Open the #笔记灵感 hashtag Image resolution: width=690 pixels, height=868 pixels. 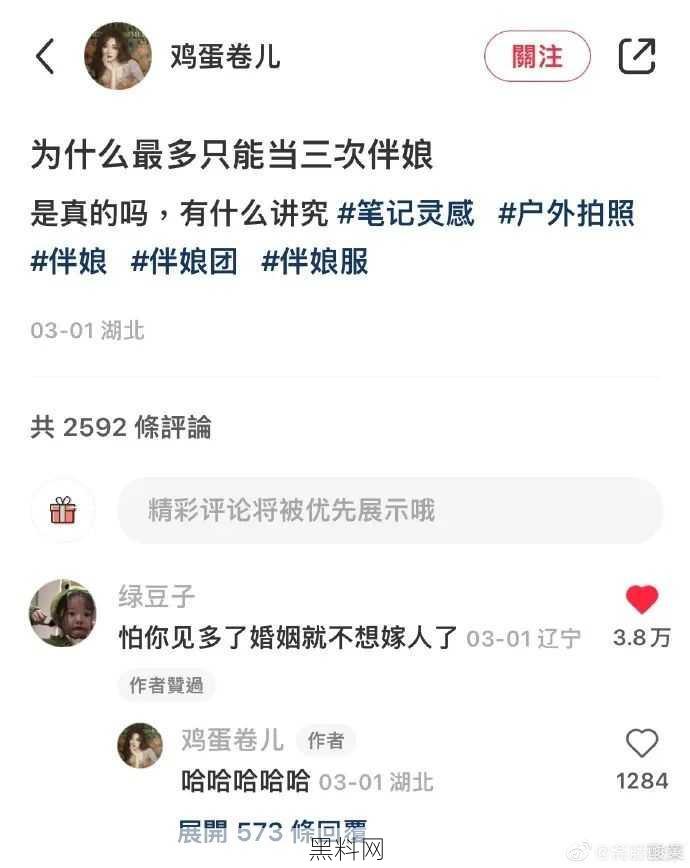coord(407,213)
